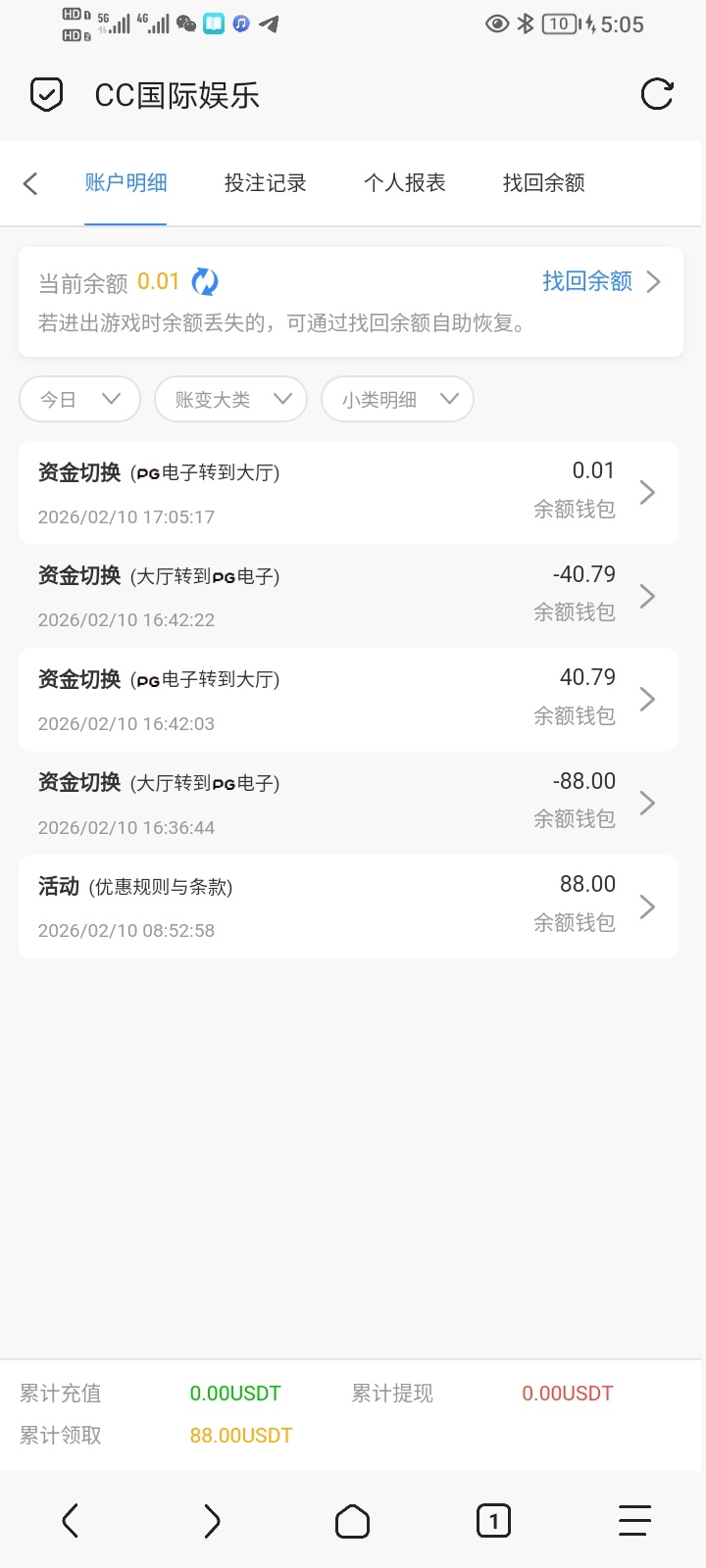The width and height of the screenshot is (706, 1568).
Task: Select the 账户明细 tab
Action: pyautogui.click(x=126, y=183)
